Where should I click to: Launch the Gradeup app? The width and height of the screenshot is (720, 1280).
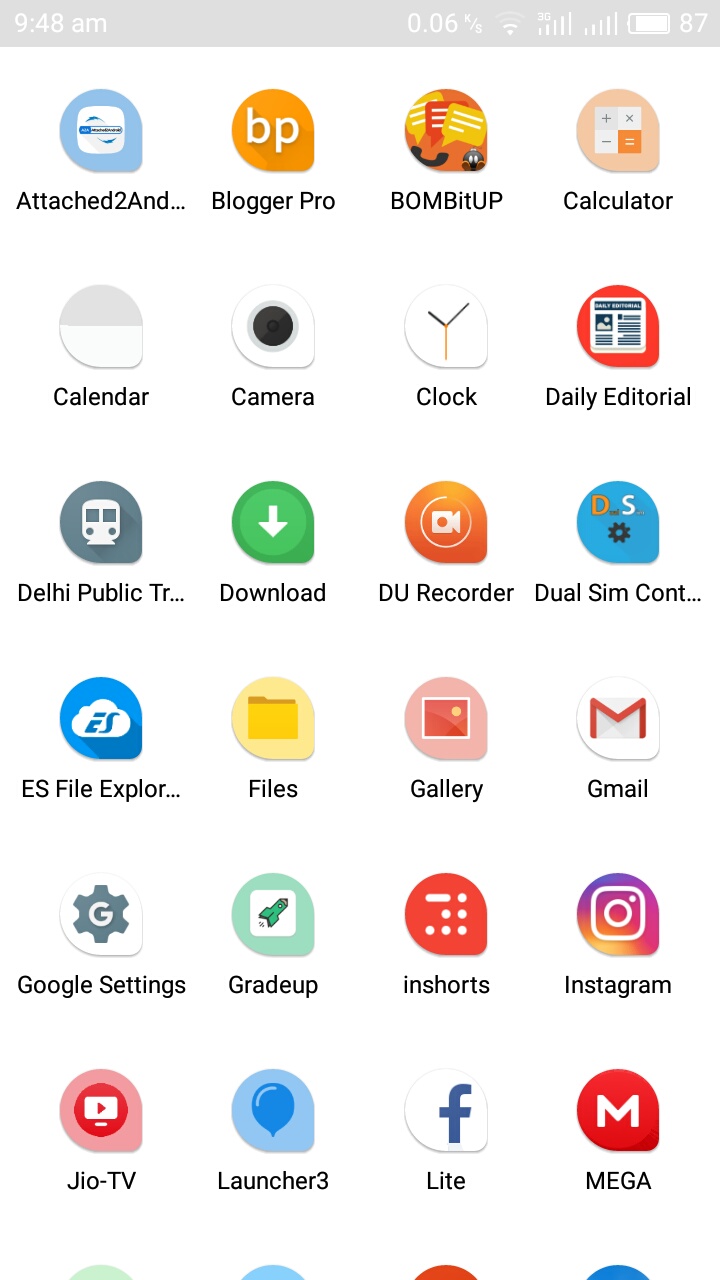pyautogui.click(x=273, y=915)
